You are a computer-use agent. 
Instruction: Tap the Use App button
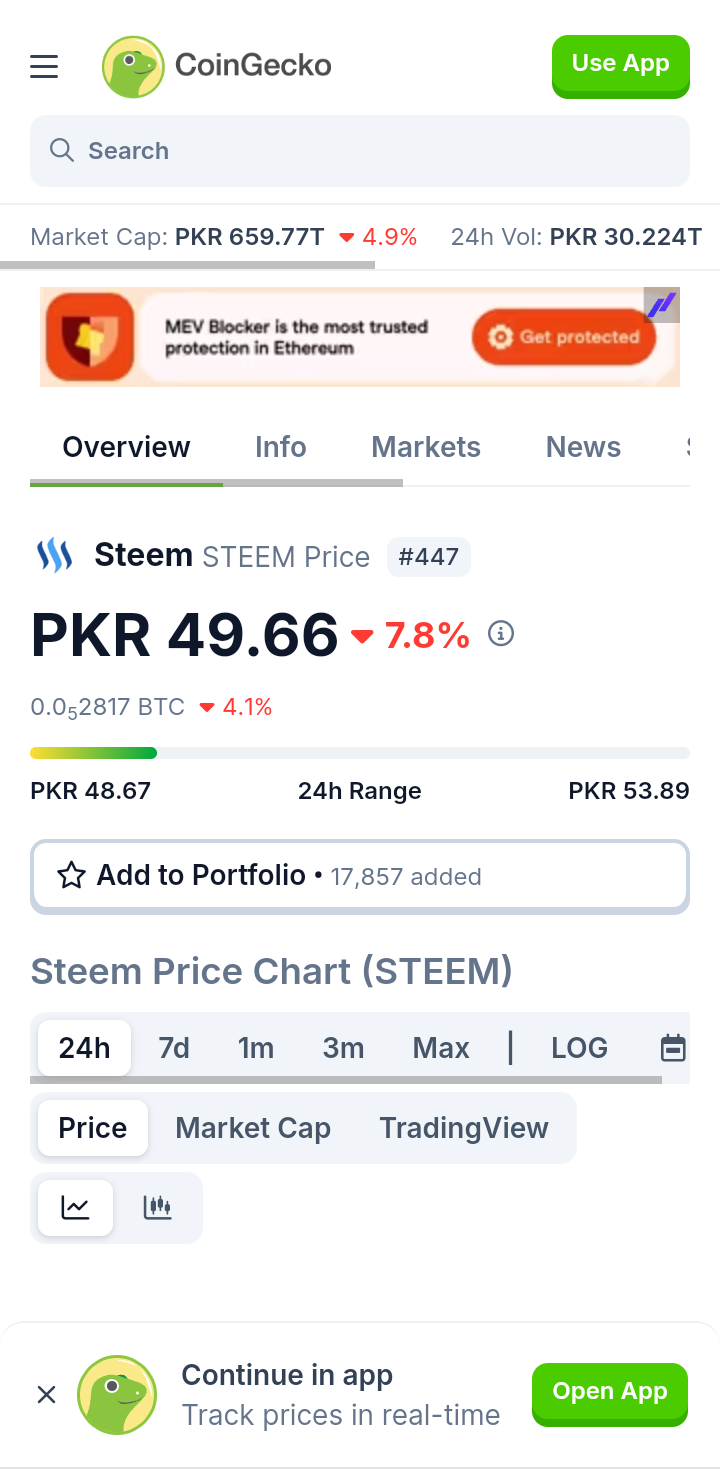point(621,65)
